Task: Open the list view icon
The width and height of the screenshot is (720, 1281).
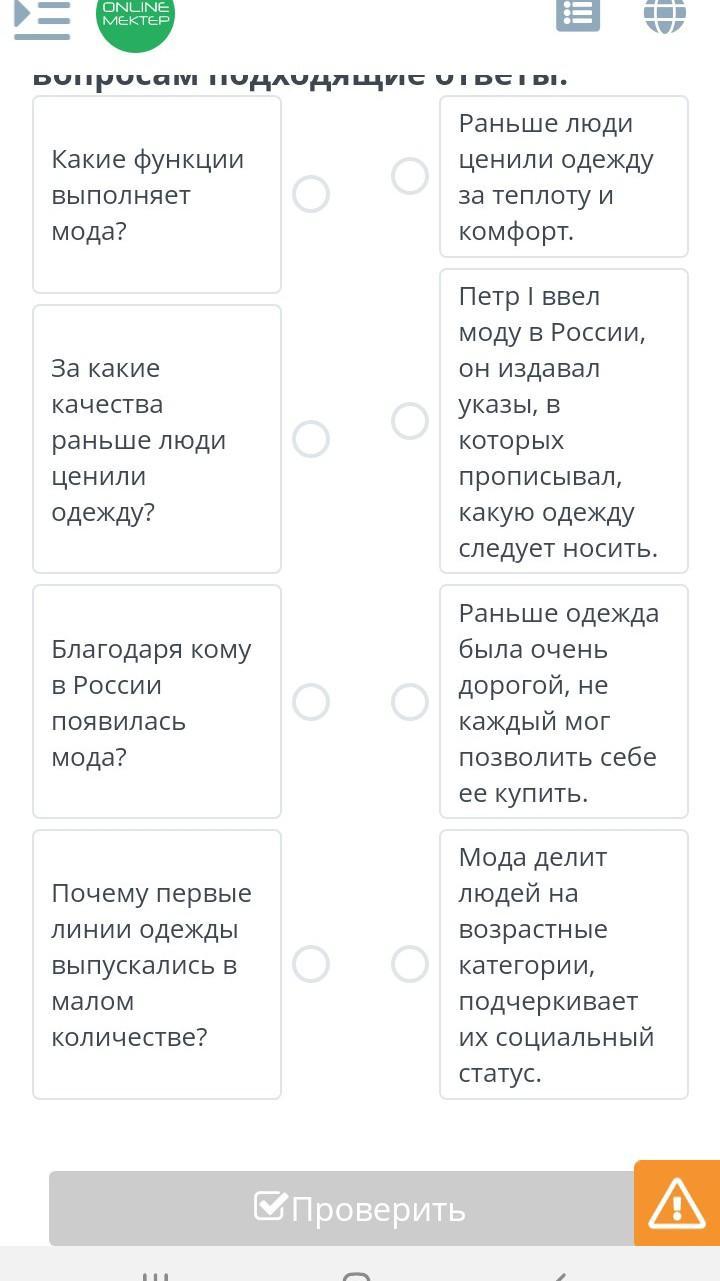Action: (x=578, y=14)
